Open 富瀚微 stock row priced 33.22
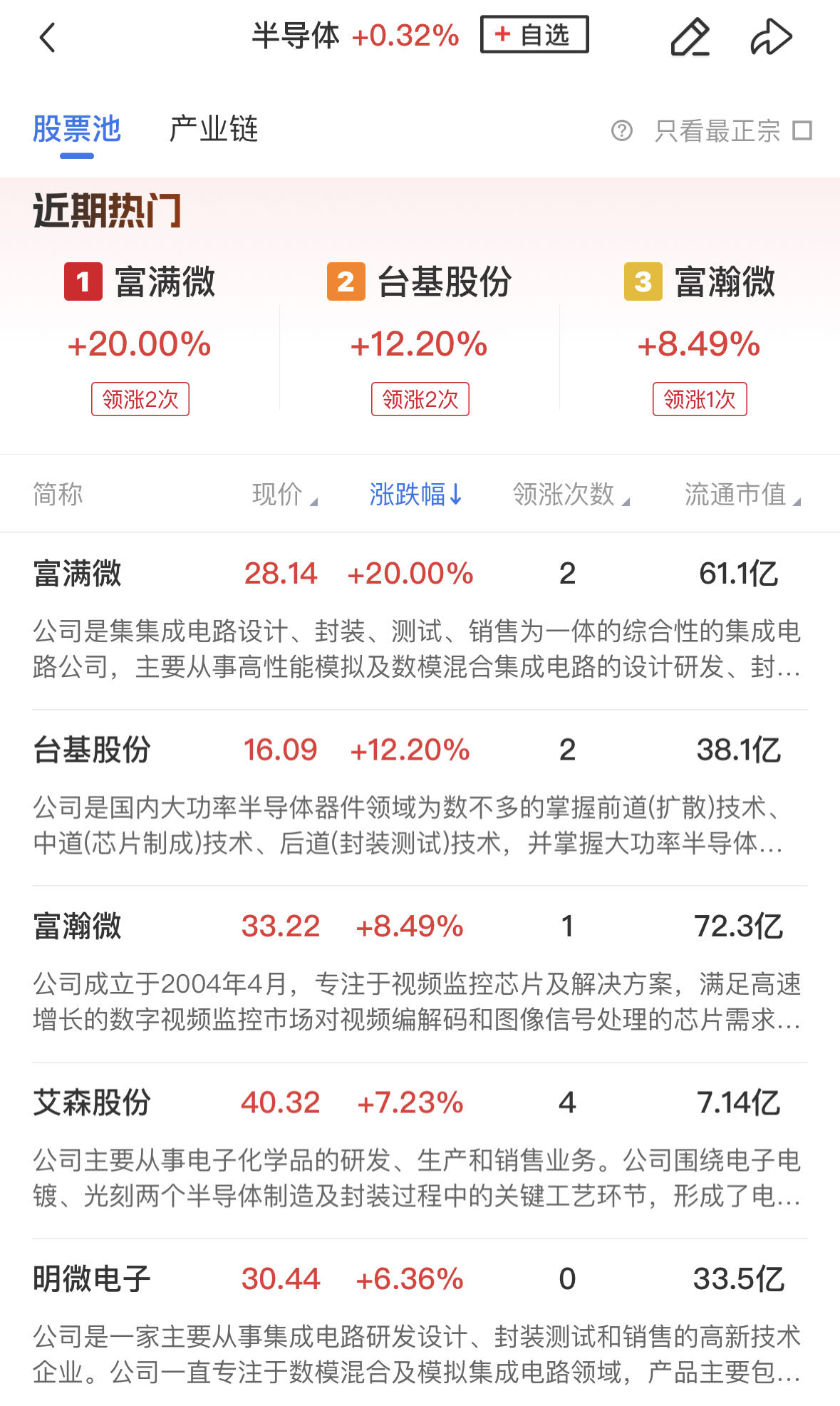This screenshot has height=1406, width=840. click(x=420, y=974)
